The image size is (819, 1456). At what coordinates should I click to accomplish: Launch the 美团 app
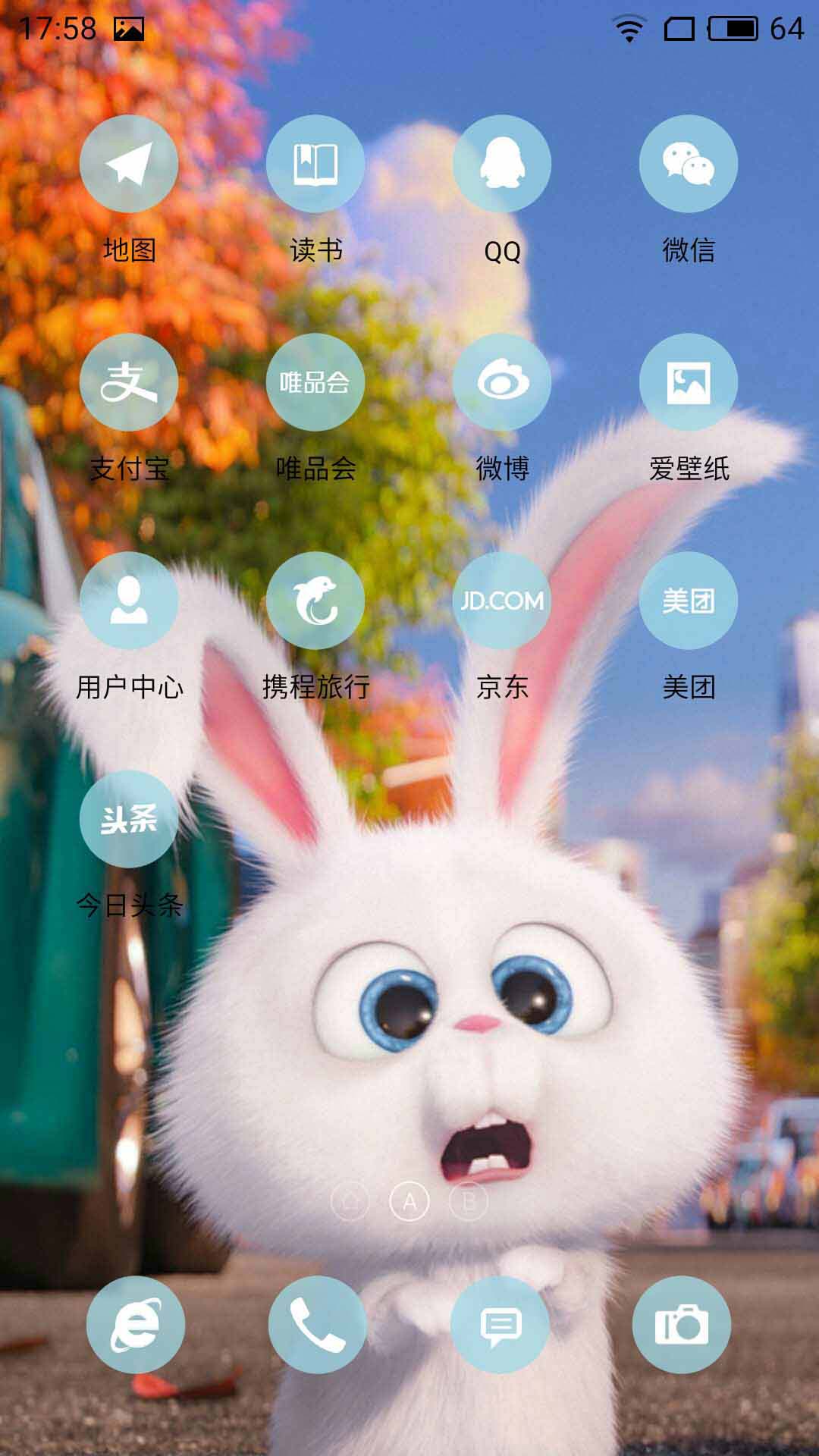(689, 601)
